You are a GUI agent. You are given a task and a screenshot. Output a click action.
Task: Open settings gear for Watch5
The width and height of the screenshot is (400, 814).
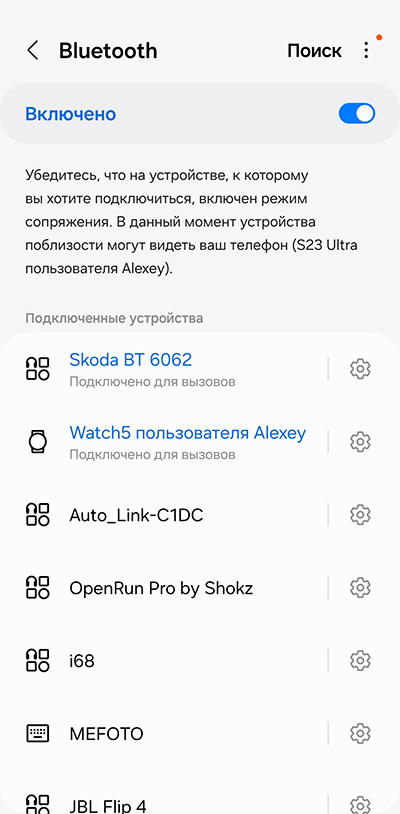tap(360, 442)
